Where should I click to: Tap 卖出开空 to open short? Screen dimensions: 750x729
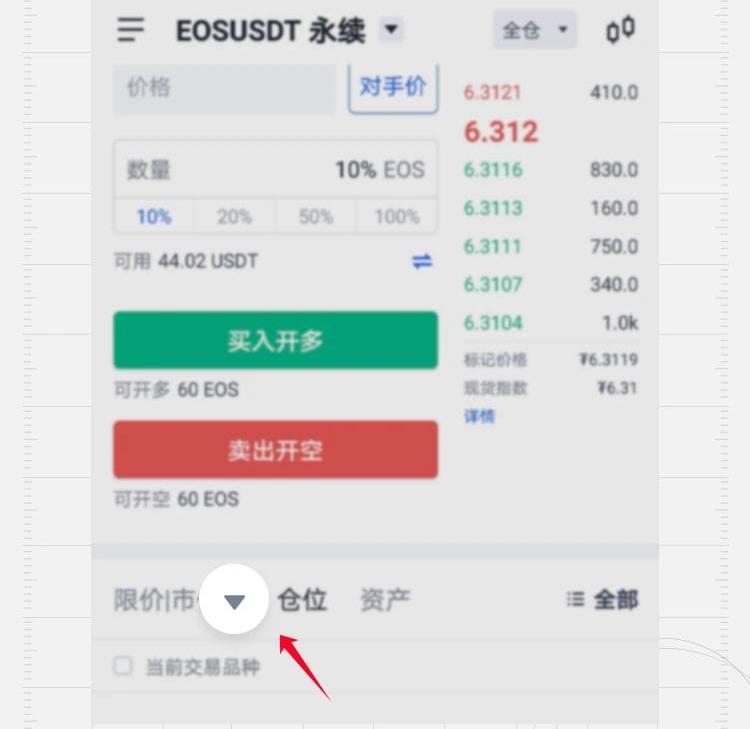point(275,450)
